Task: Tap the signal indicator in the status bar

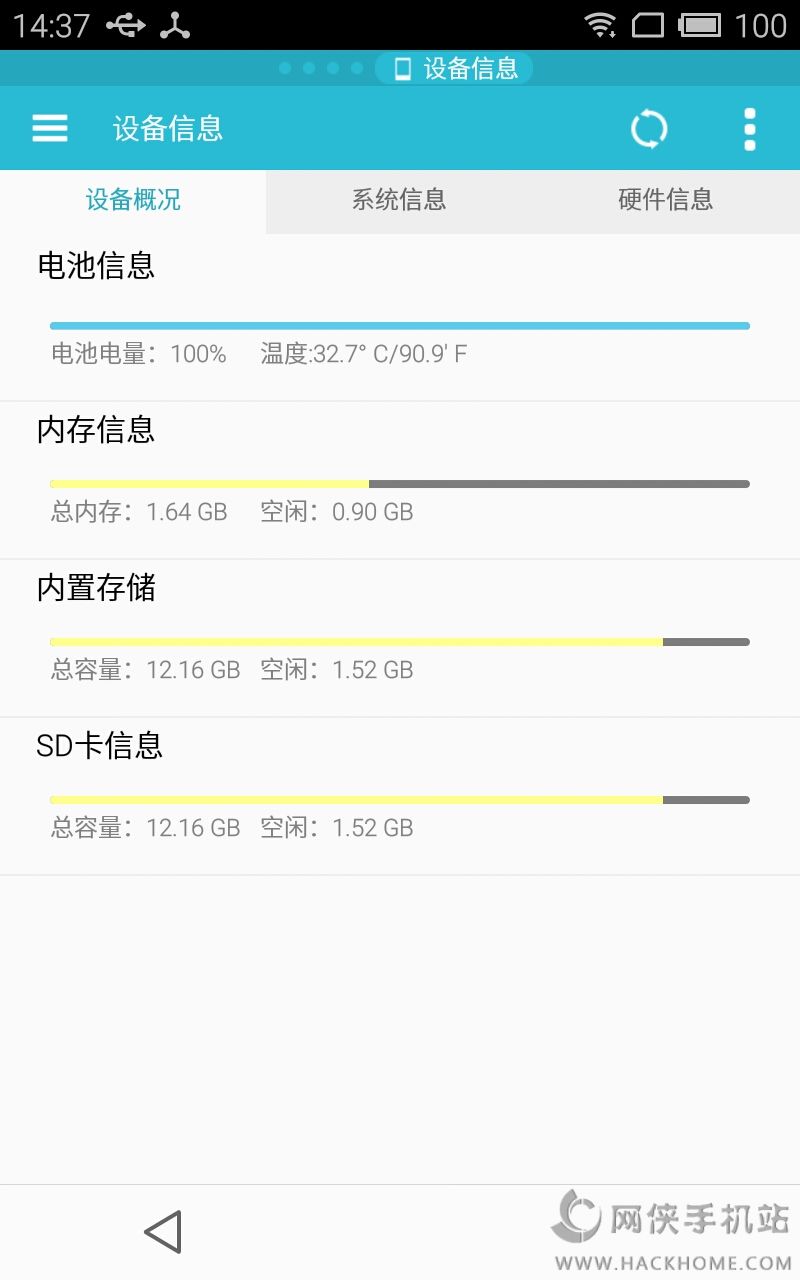Action: (648, 24)
